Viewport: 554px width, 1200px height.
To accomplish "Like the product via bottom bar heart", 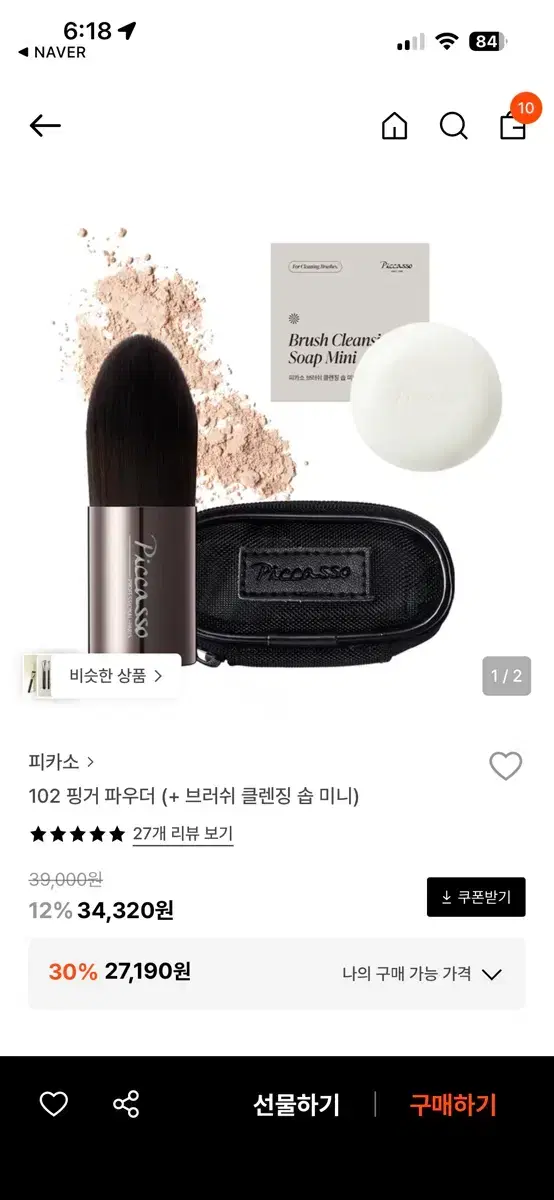I will 53,1104.
